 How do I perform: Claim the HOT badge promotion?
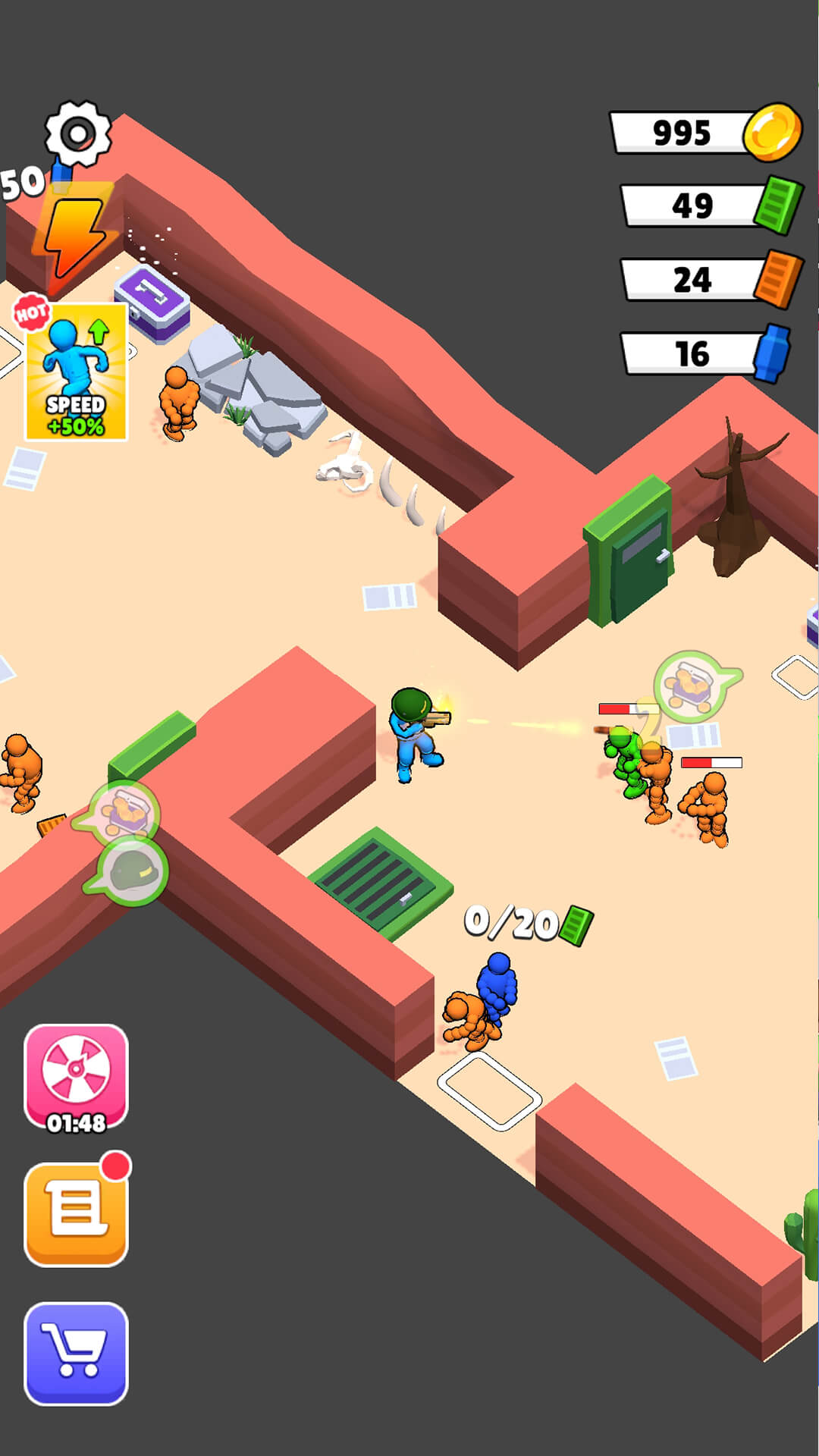[30, 313]
